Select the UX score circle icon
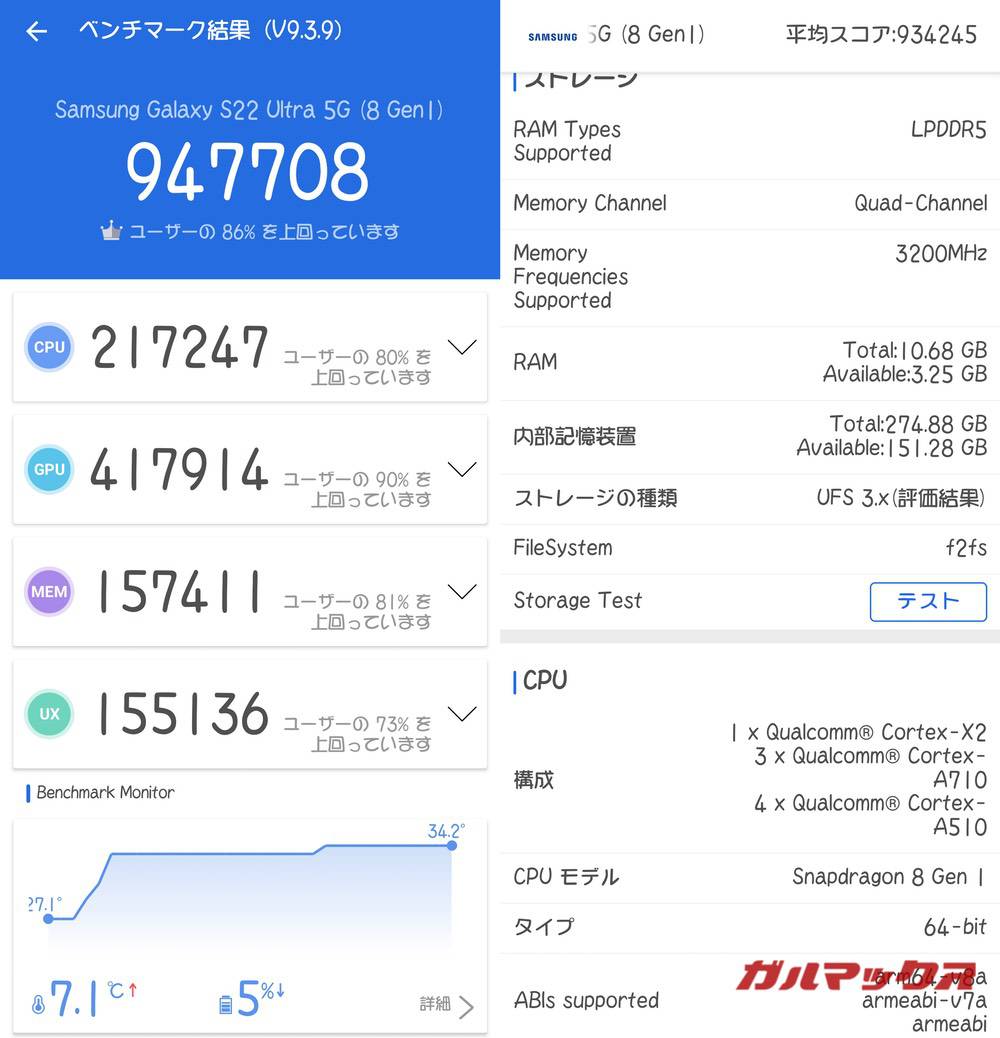Viewport: 1000px width, 1038px height. pos(48,714)
